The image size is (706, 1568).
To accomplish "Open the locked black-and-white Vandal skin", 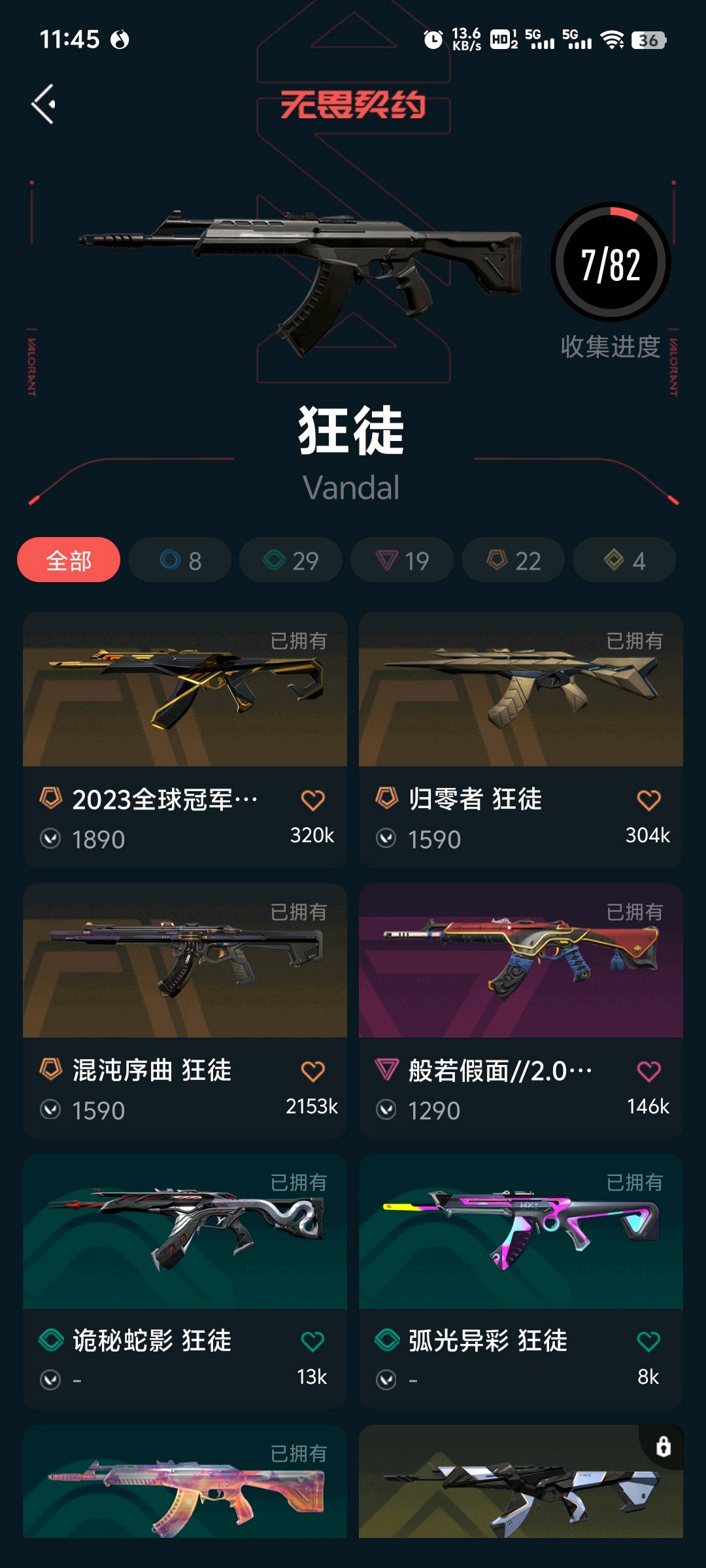I will (520, 1482).
